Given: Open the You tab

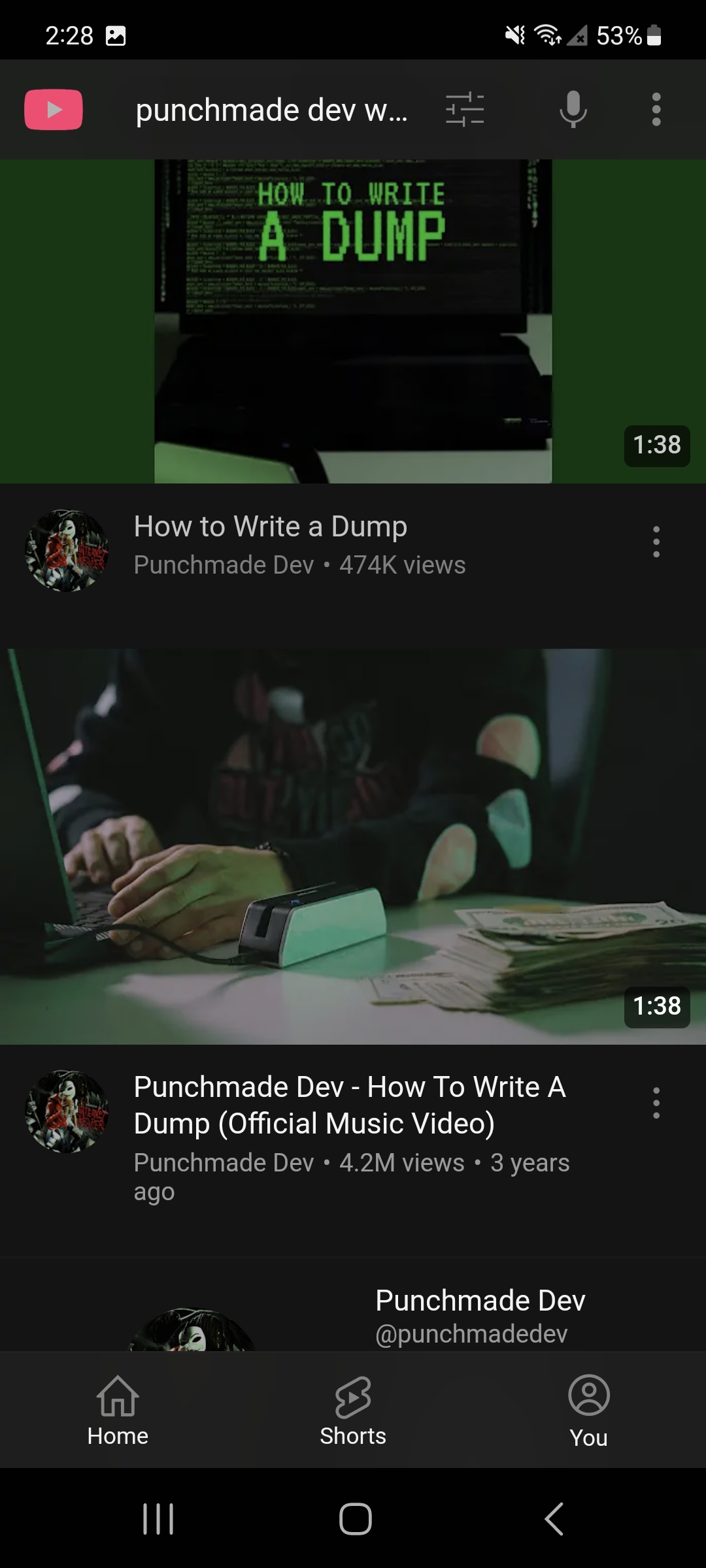Looking at the screenshot, I should (x=589, y=1411).
